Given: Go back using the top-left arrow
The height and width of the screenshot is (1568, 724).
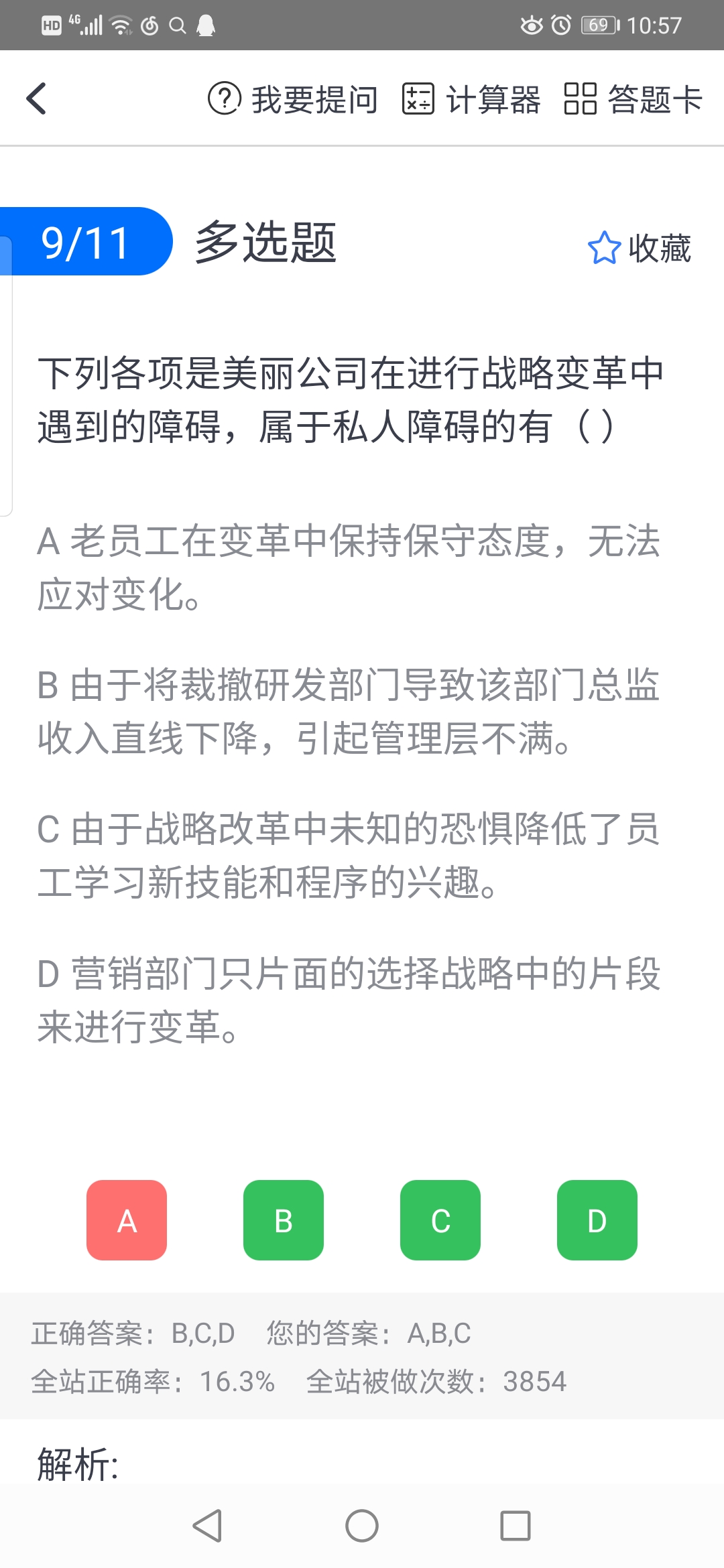Looking at the screenshot, I should click(38, 99).
